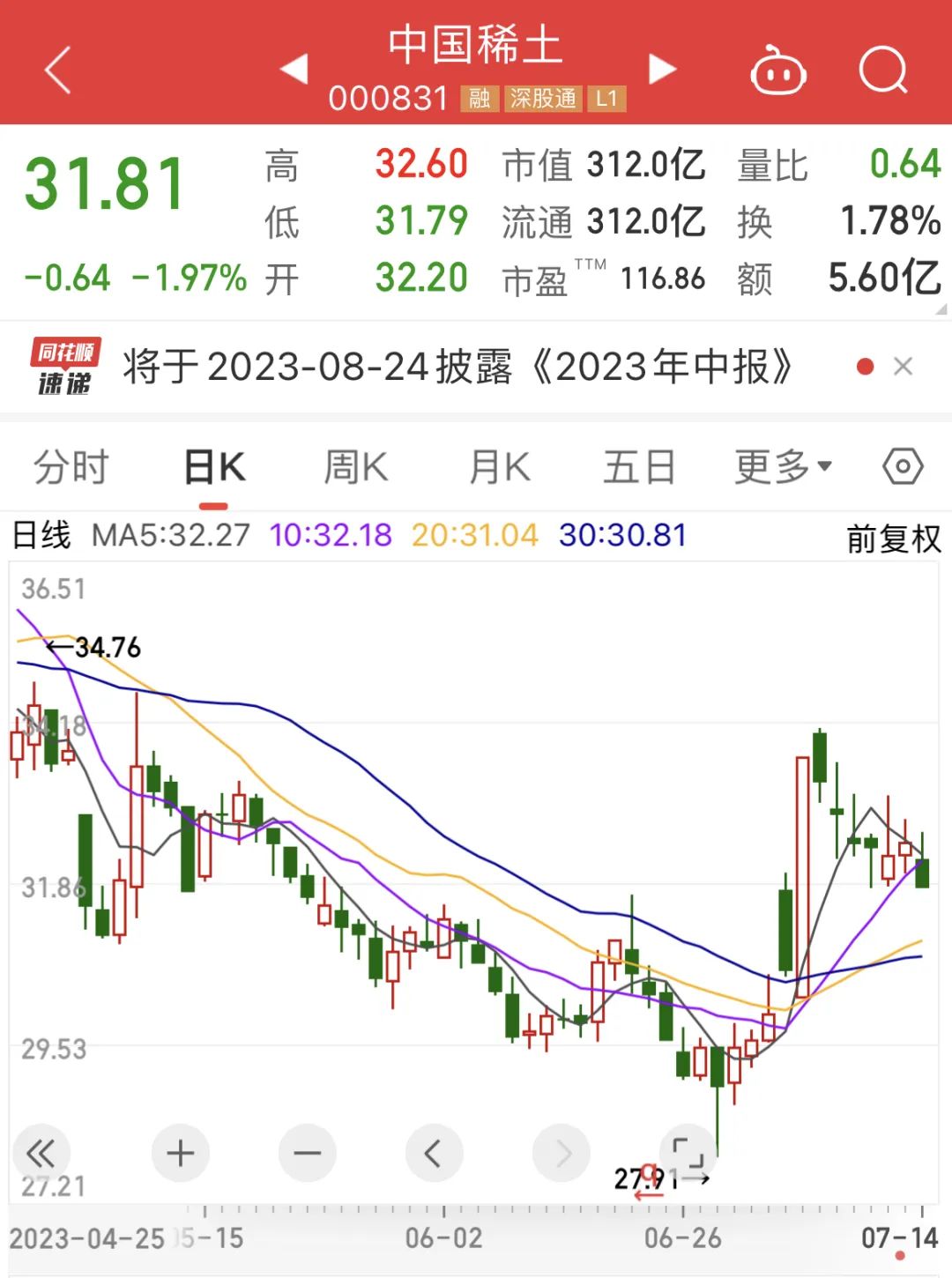Dismiss the 同花顺速递 notice
Viewport: 952px width, 1278px height.
pyautogui.click(x=903, y=367)
